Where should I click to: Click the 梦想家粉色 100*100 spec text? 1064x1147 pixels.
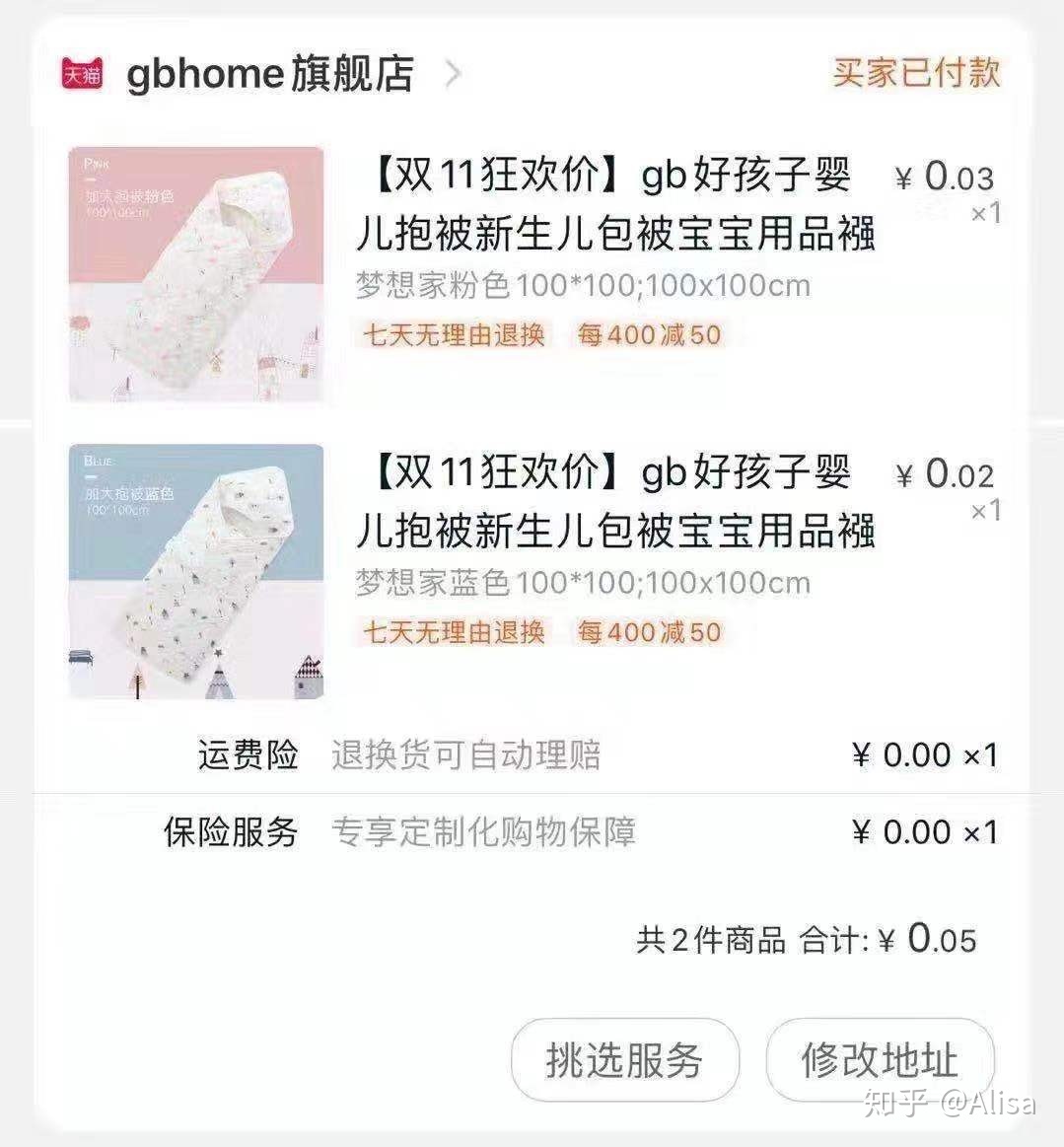(582, 286)
